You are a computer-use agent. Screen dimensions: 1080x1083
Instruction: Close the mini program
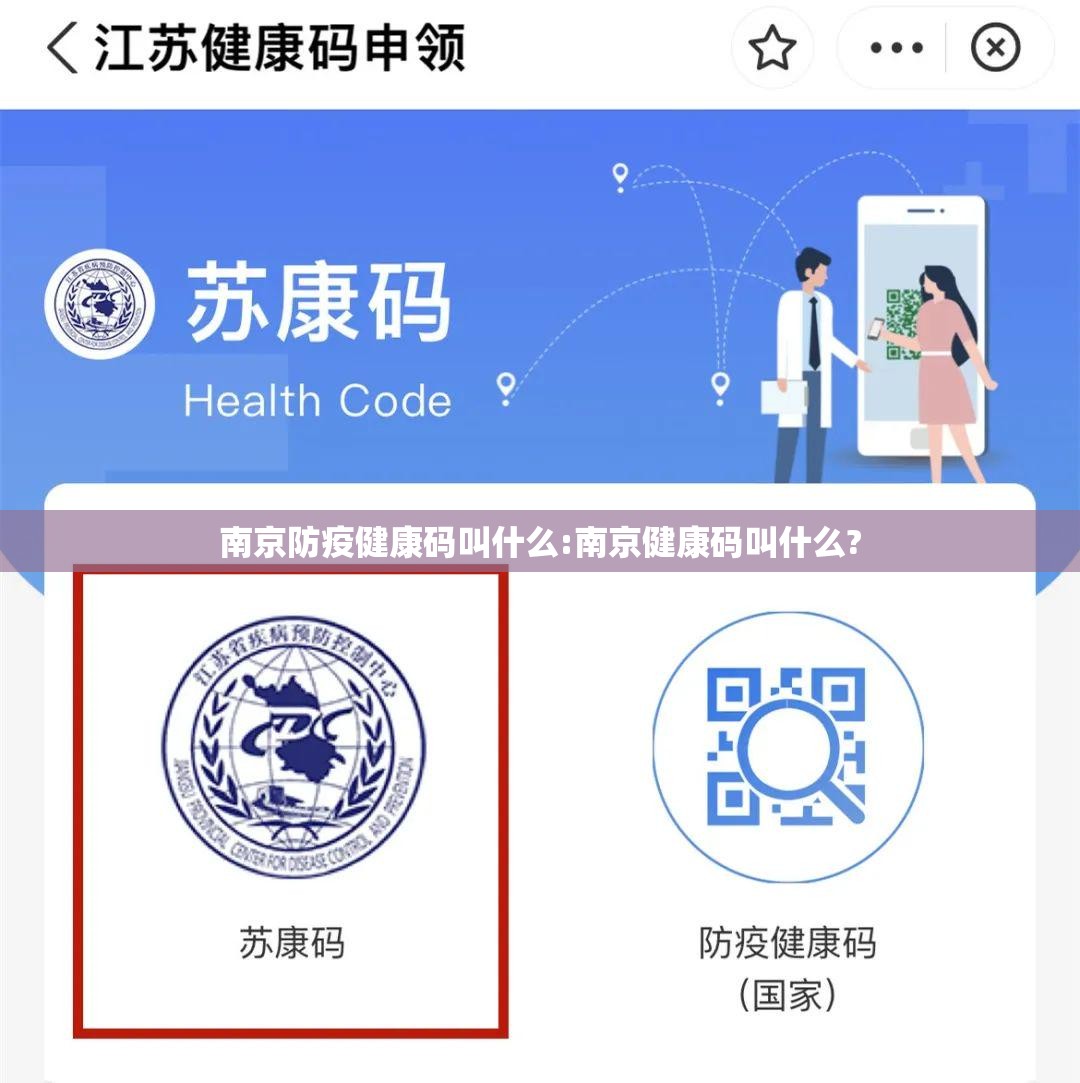tap(996, 48)
